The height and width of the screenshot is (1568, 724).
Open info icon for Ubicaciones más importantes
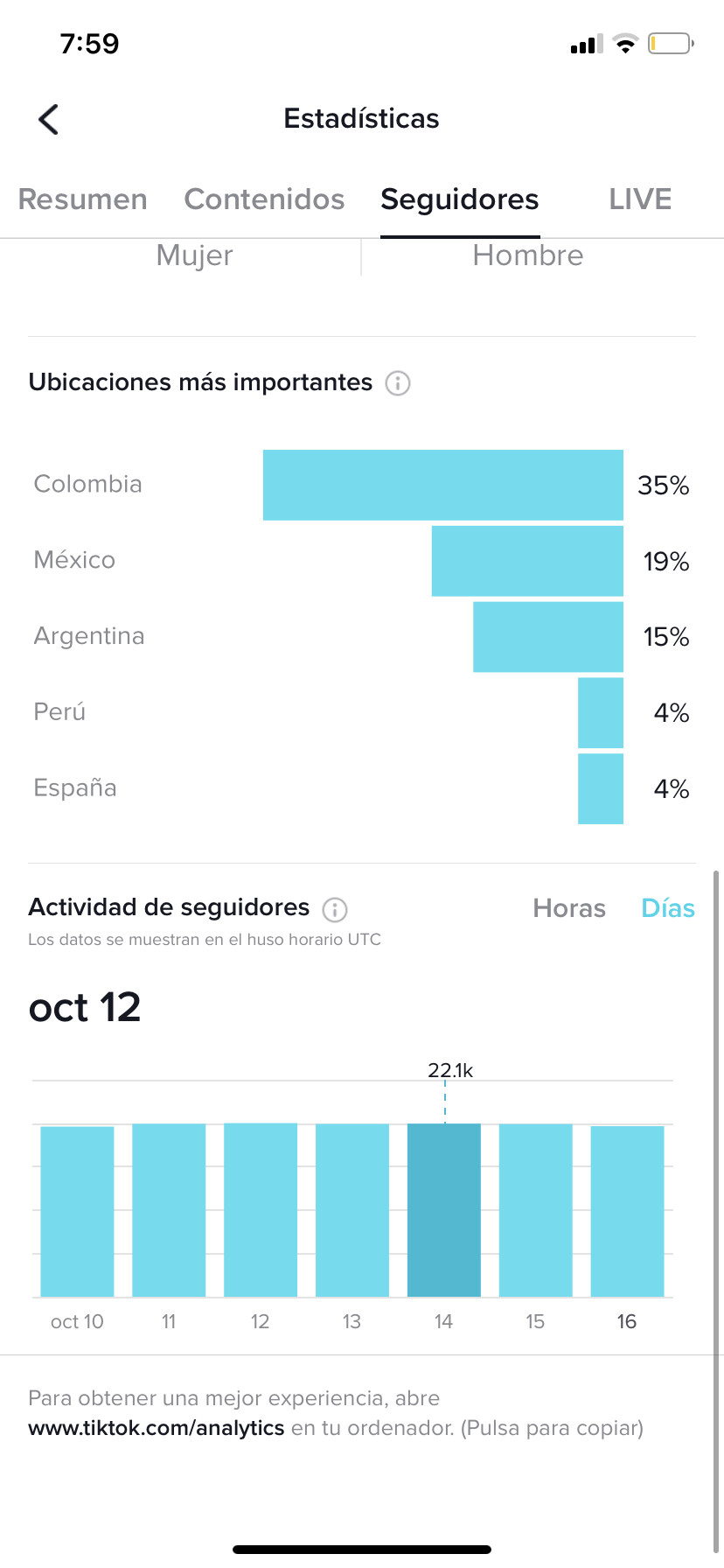tap(398, 383)
